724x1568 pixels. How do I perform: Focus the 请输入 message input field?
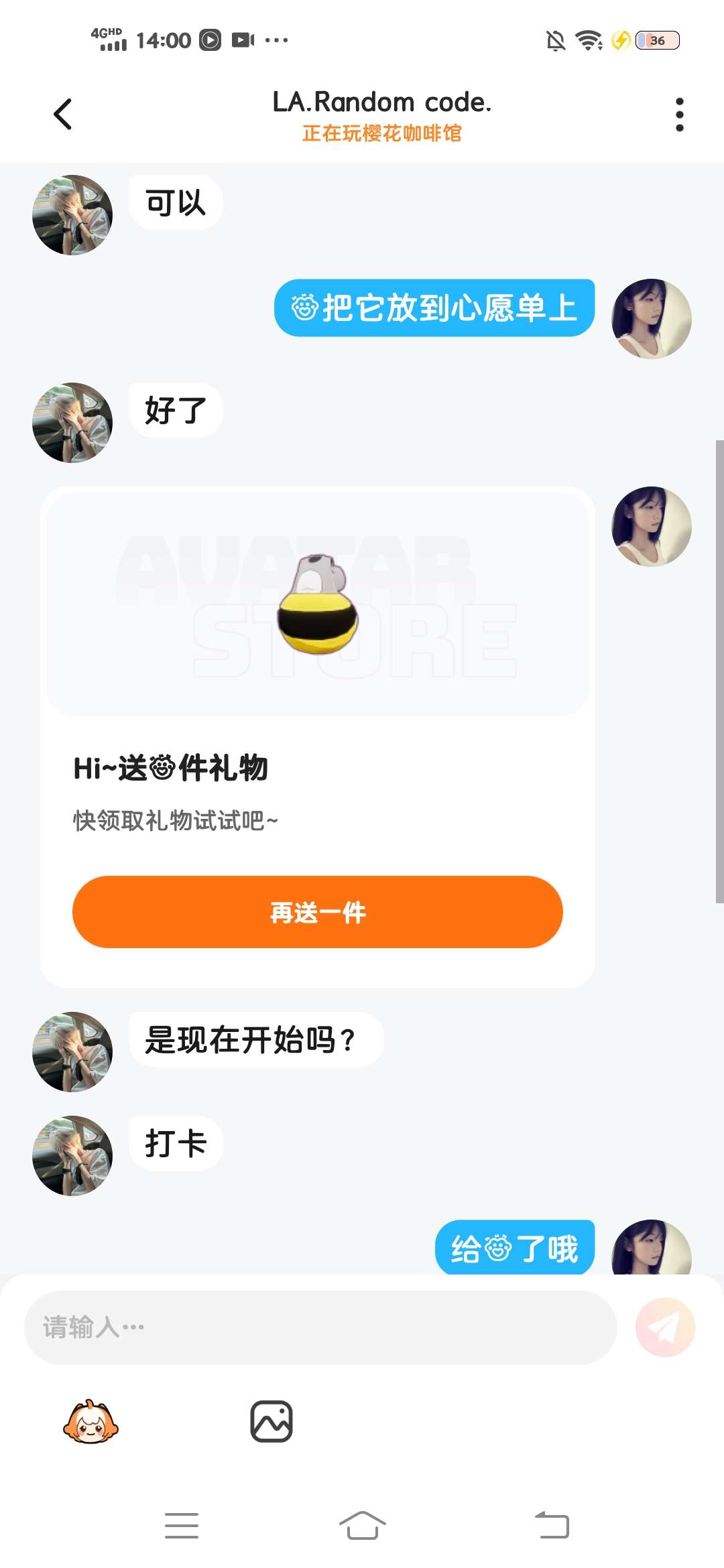(320, 1327)
